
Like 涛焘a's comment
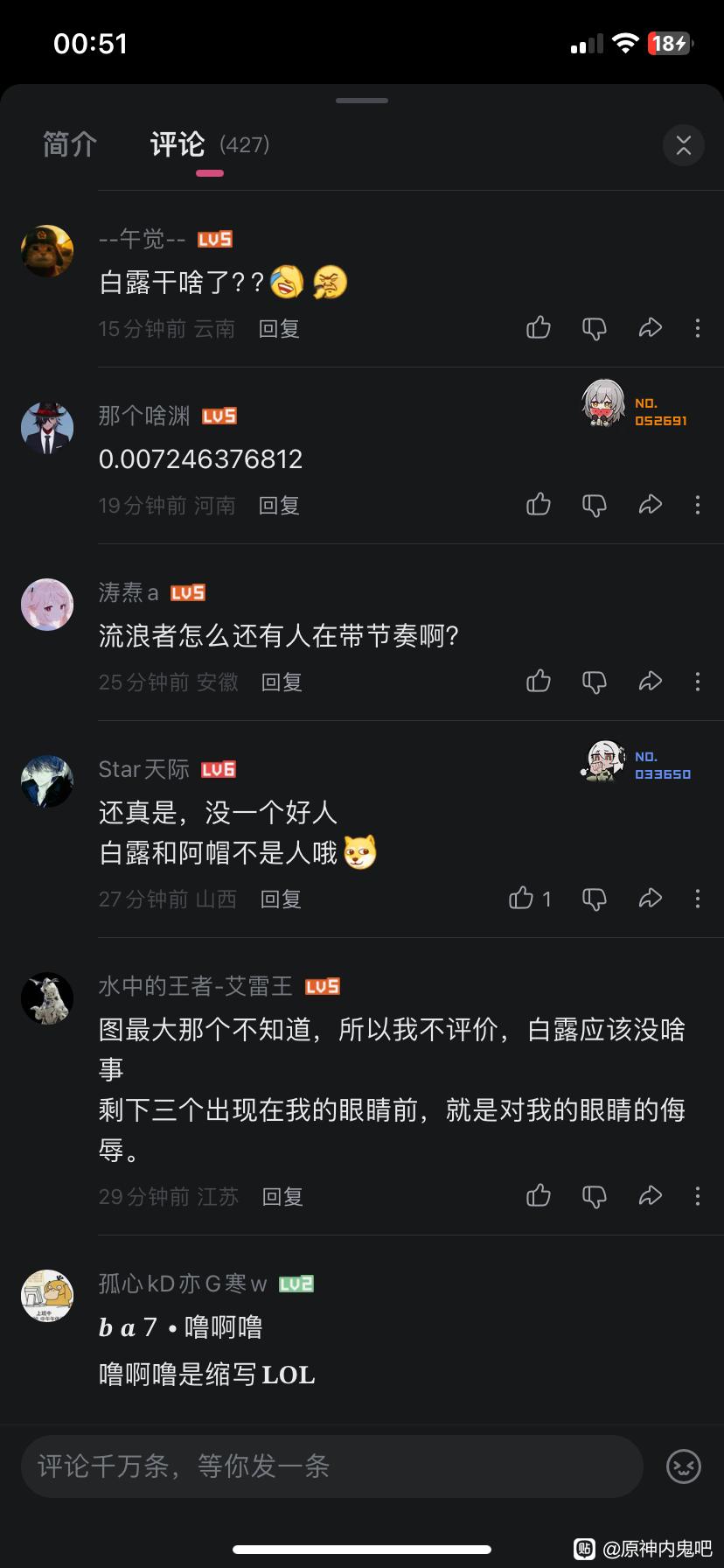click(x=539, y=682)
